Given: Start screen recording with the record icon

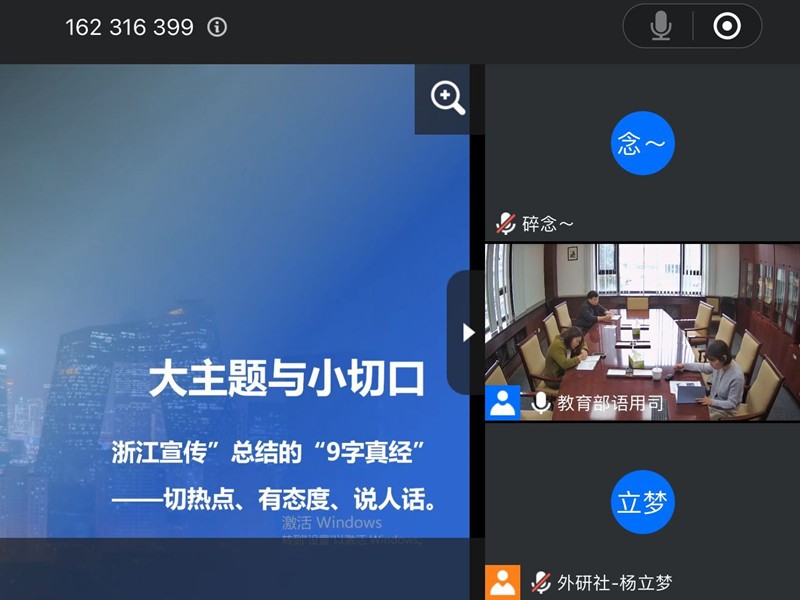Looking at the screenshot, I should (x=727, y=26).
